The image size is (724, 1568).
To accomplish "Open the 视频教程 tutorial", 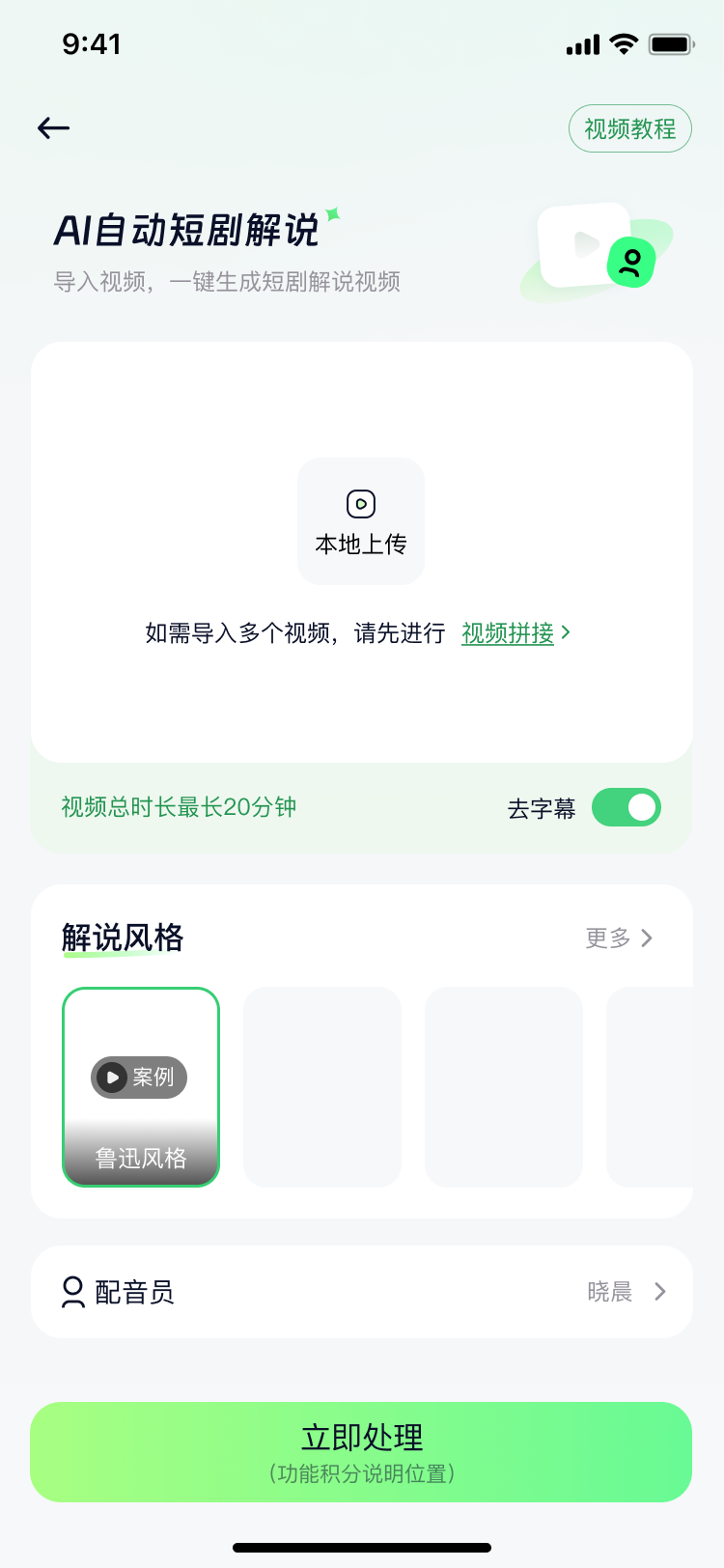I will point(630,127).
